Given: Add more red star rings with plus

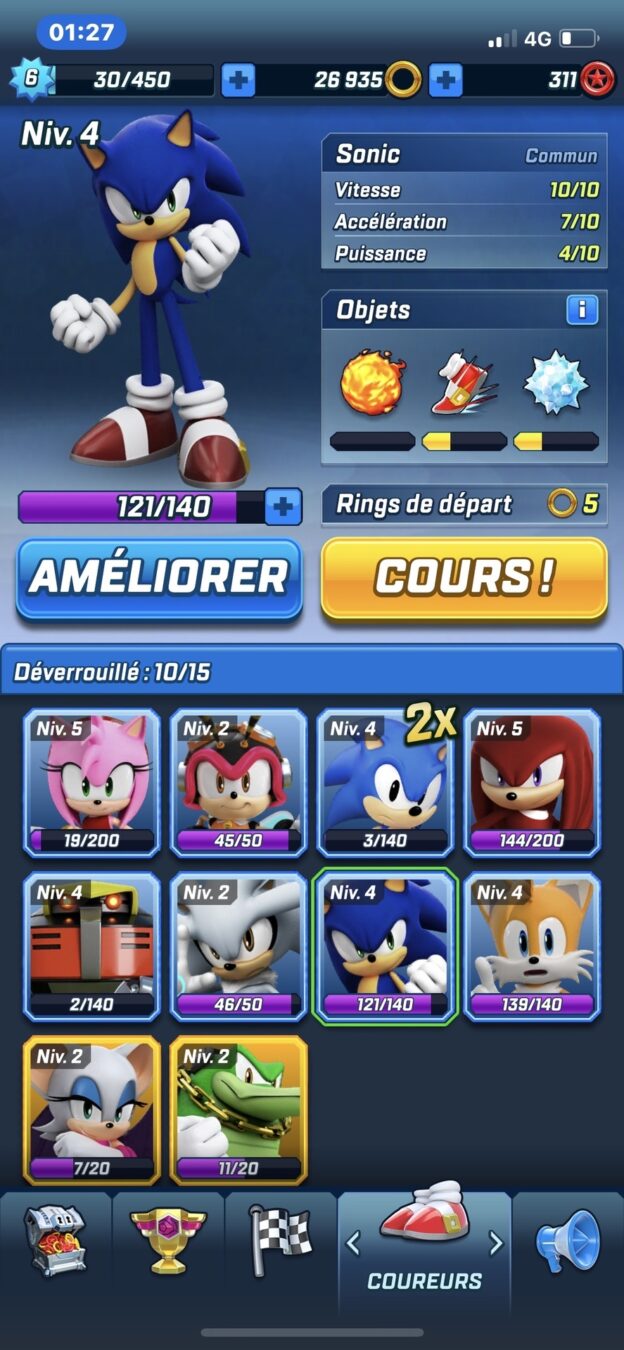Looking at the screenshot, I should coord(446,80).
